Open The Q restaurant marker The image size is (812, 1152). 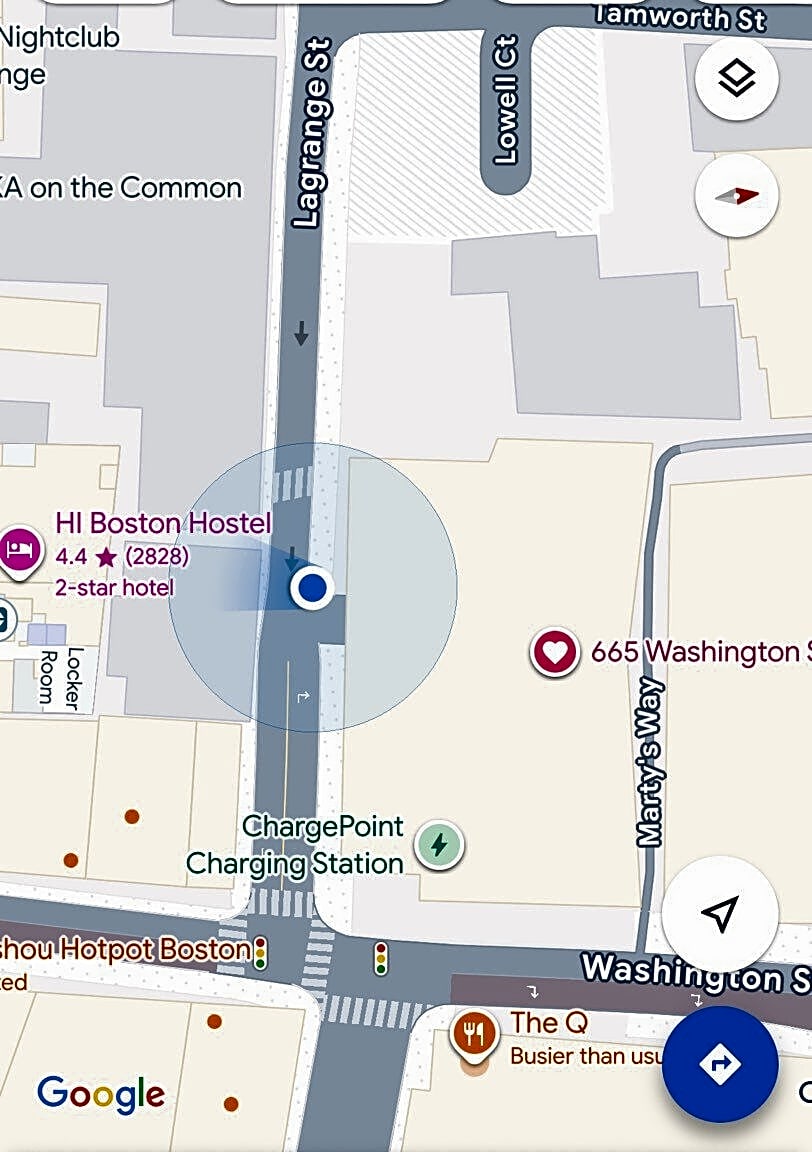click(x=475, y=1033)
